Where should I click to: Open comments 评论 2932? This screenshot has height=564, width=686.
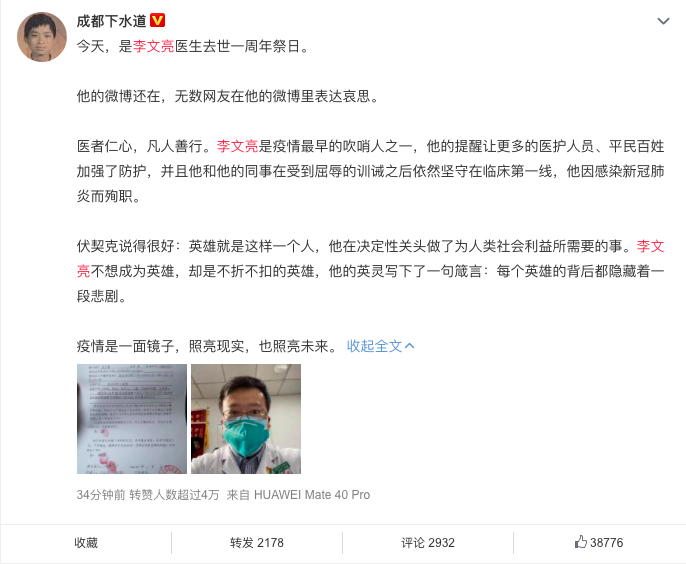428,542
